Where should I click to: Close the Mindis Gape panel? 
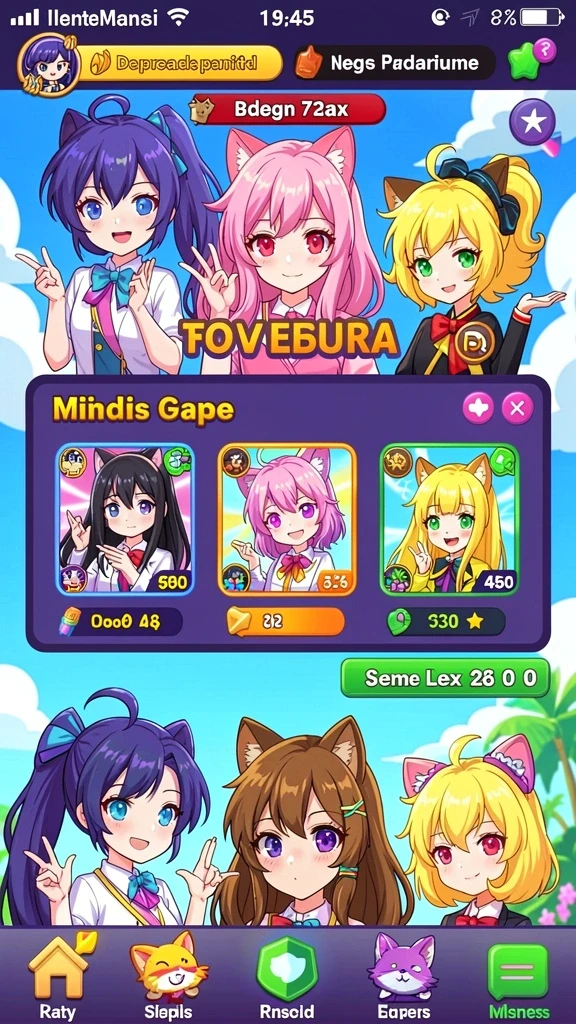pyautogui.click(x=517, y=409)
